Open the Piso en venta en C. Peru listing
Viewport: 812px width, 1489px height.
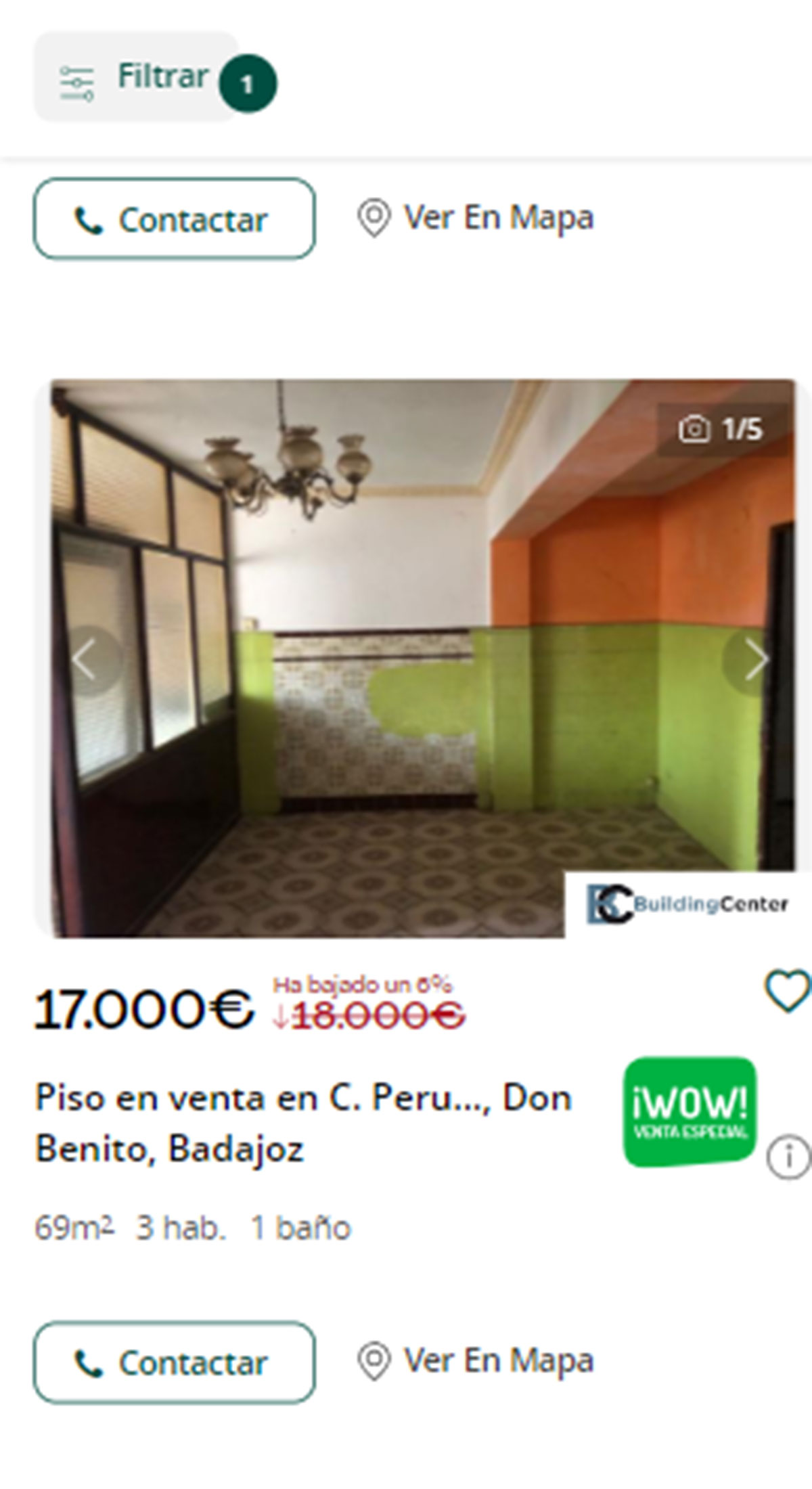click(x=303, y=1122)
